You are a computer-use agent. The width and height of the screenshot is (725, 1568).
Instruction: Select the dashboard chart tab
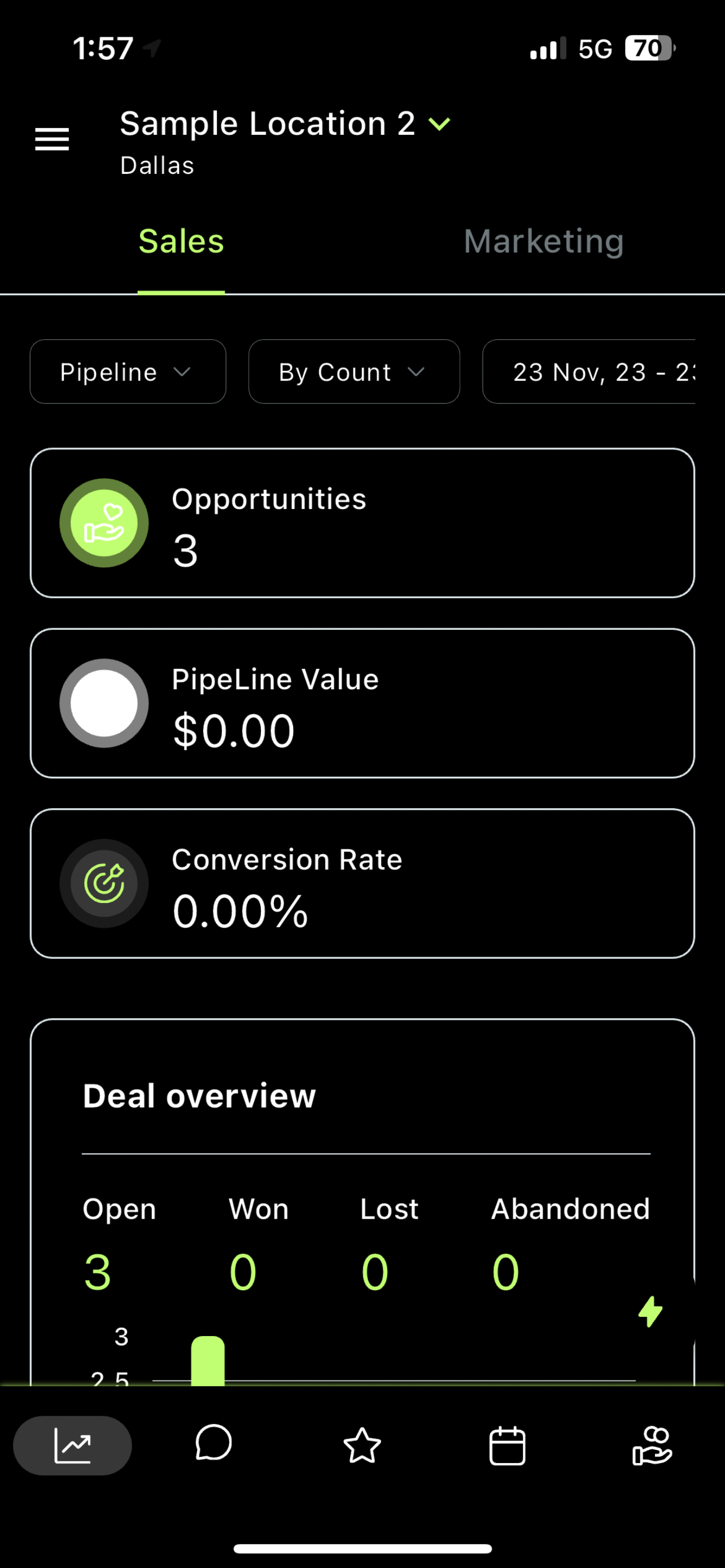click(72, 1445)
